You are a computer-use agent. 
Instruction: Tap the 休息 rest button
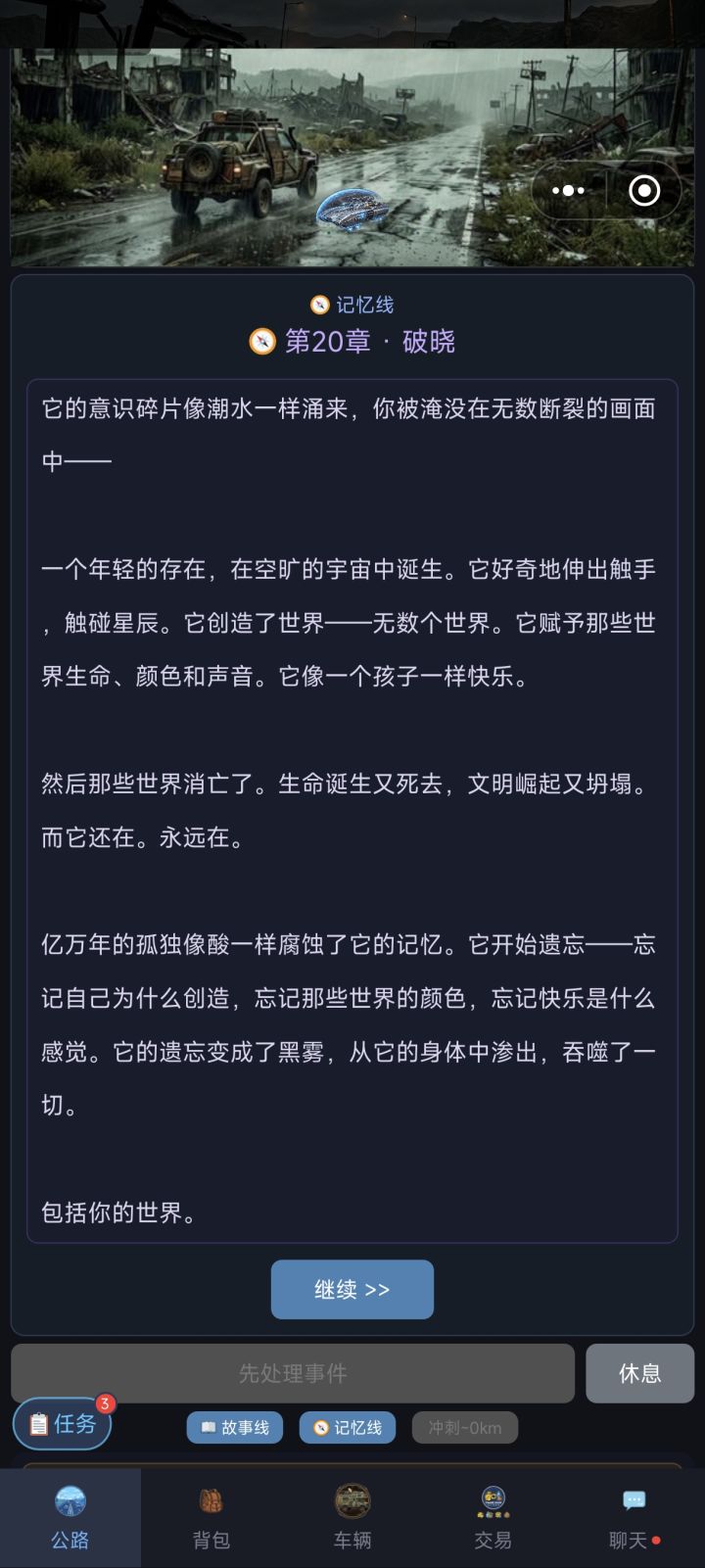coord(639,1373)
